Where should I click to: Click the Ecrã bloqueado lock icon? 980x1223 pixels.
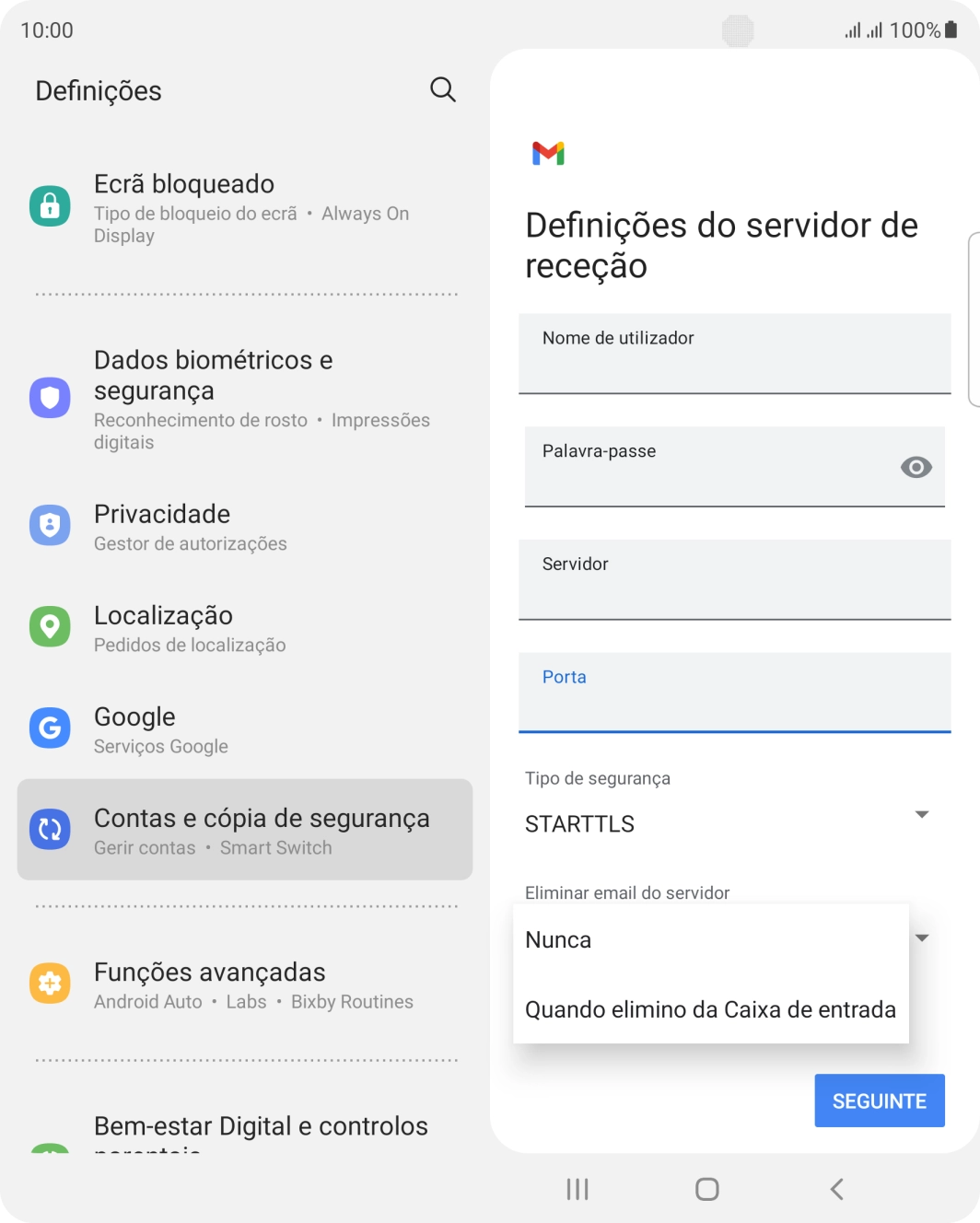50,205
